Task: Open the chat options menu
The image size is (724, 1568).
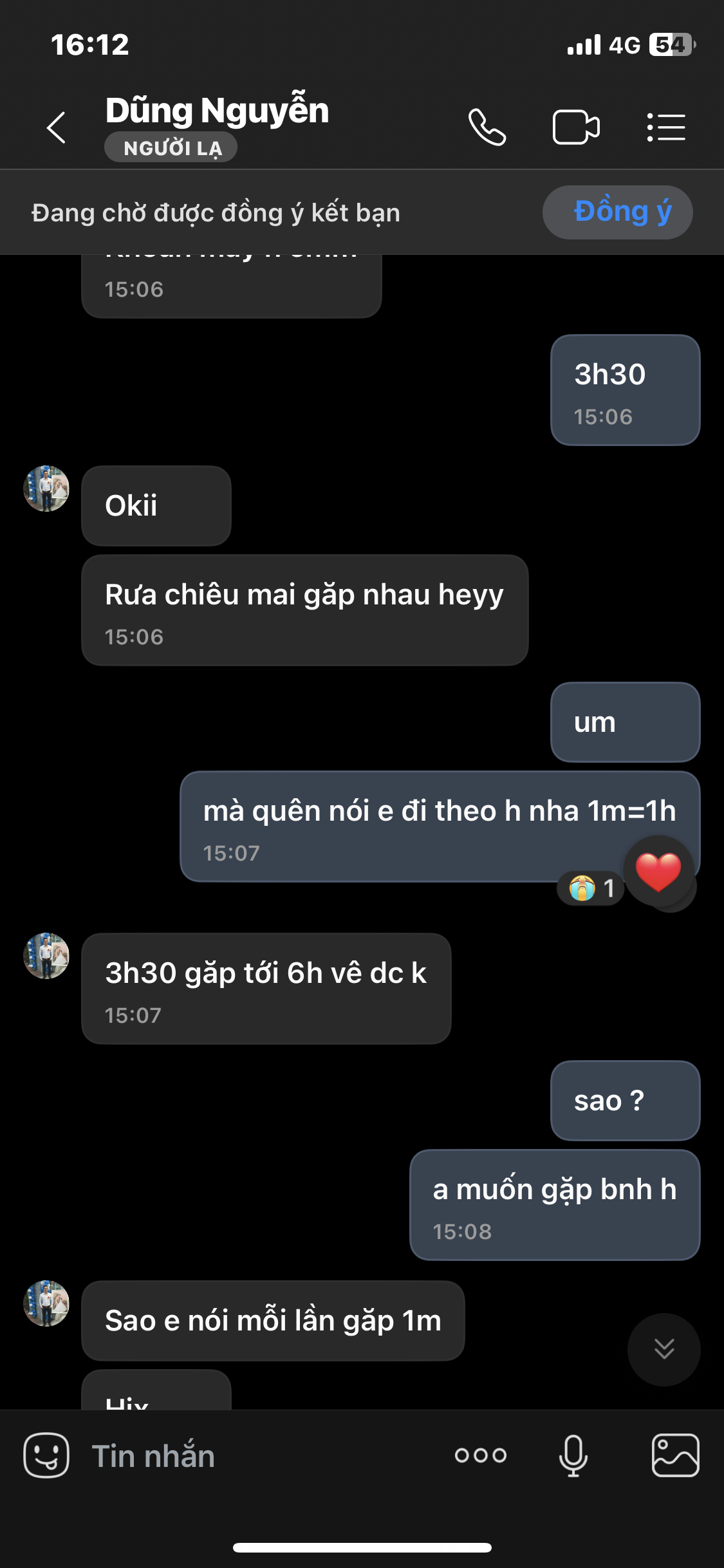Action: tap(666, 127)
